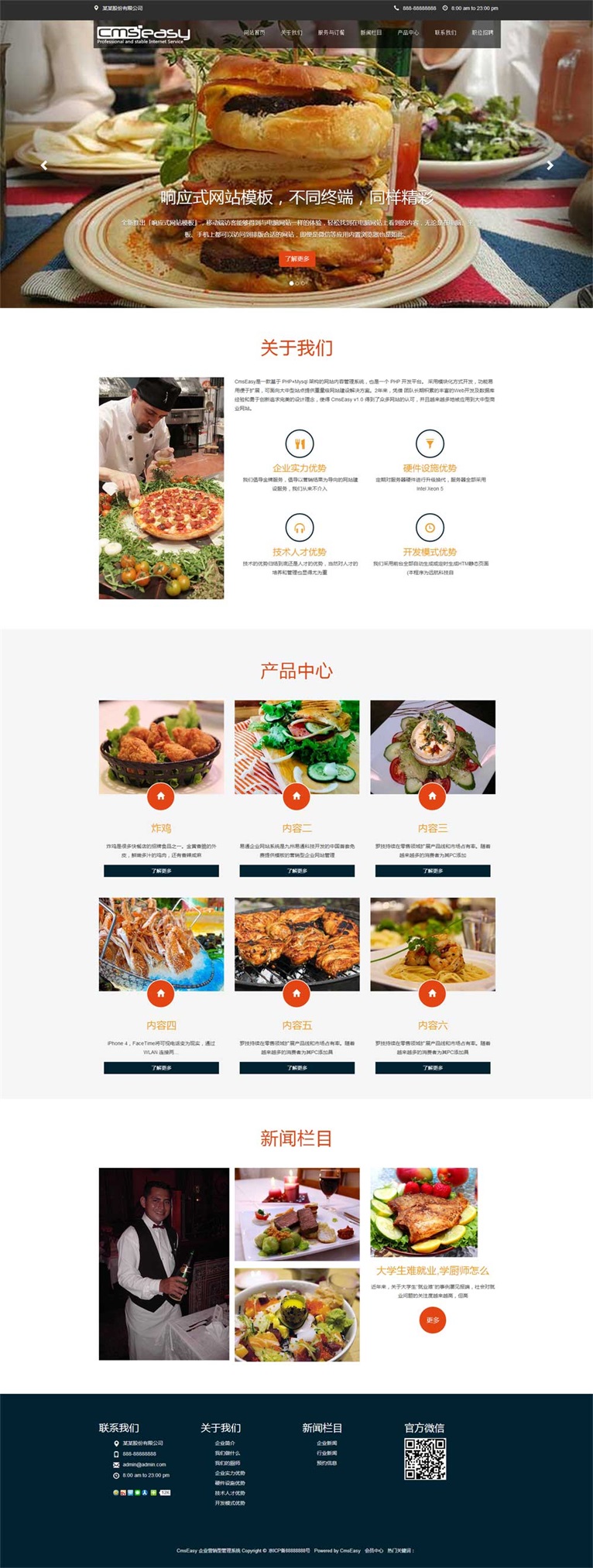This screenshot has width=593, height=1568.
Task: Tap 了解更多 under 内容六
Action: point(433,1068)
